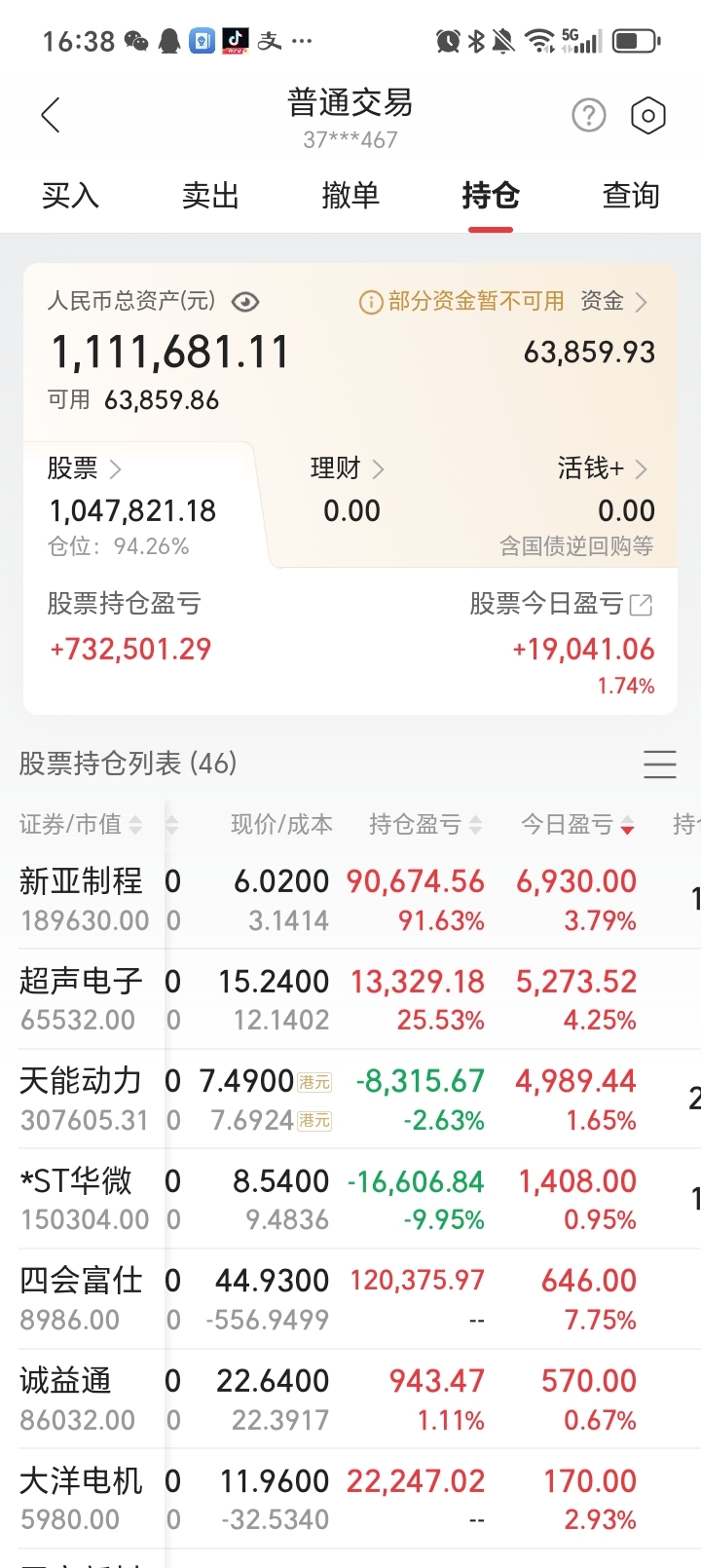Hide total assets with the eye icon
Image resolution: width=701 pixels, height=1568 pixels.
pos(245,302)
